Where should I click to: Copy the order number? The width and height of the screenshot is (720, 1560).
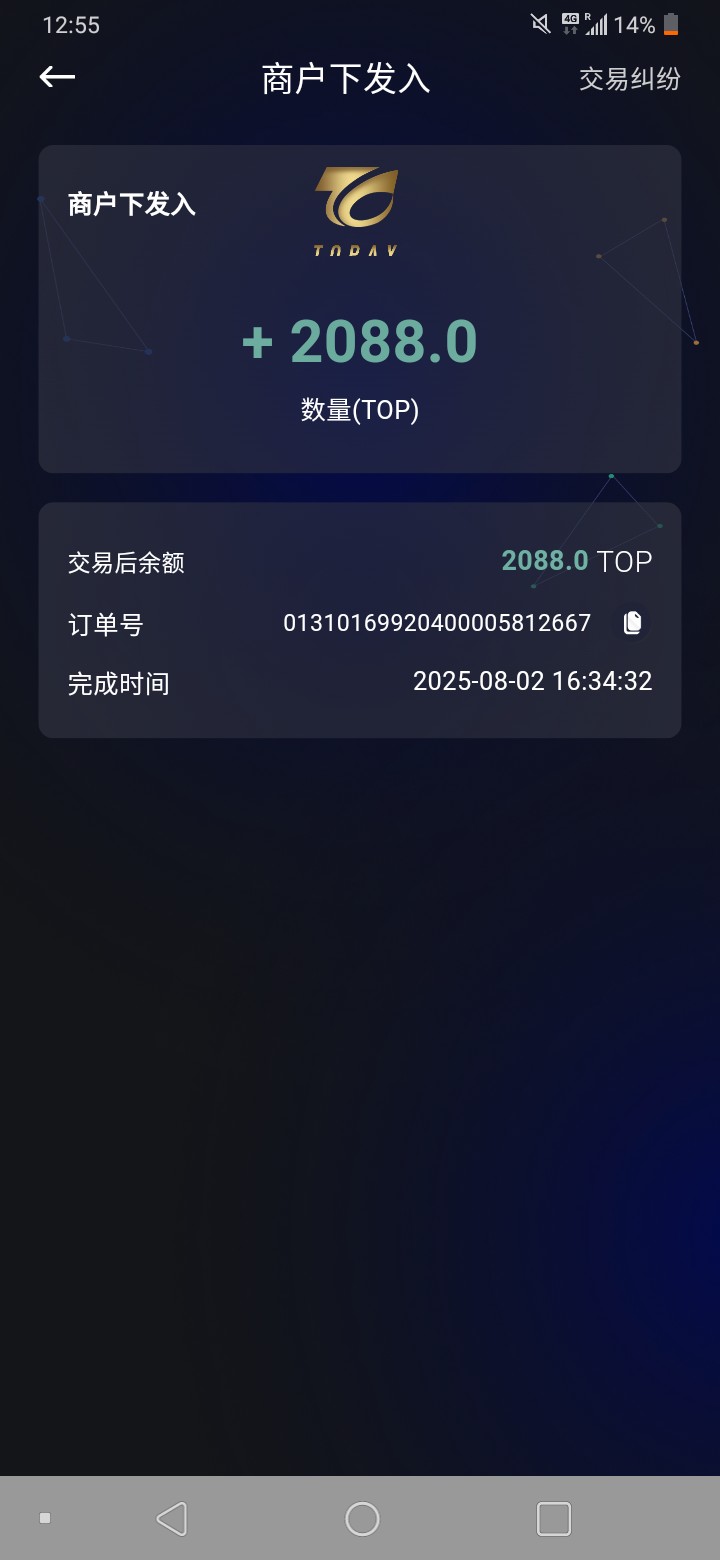point(632,623)
